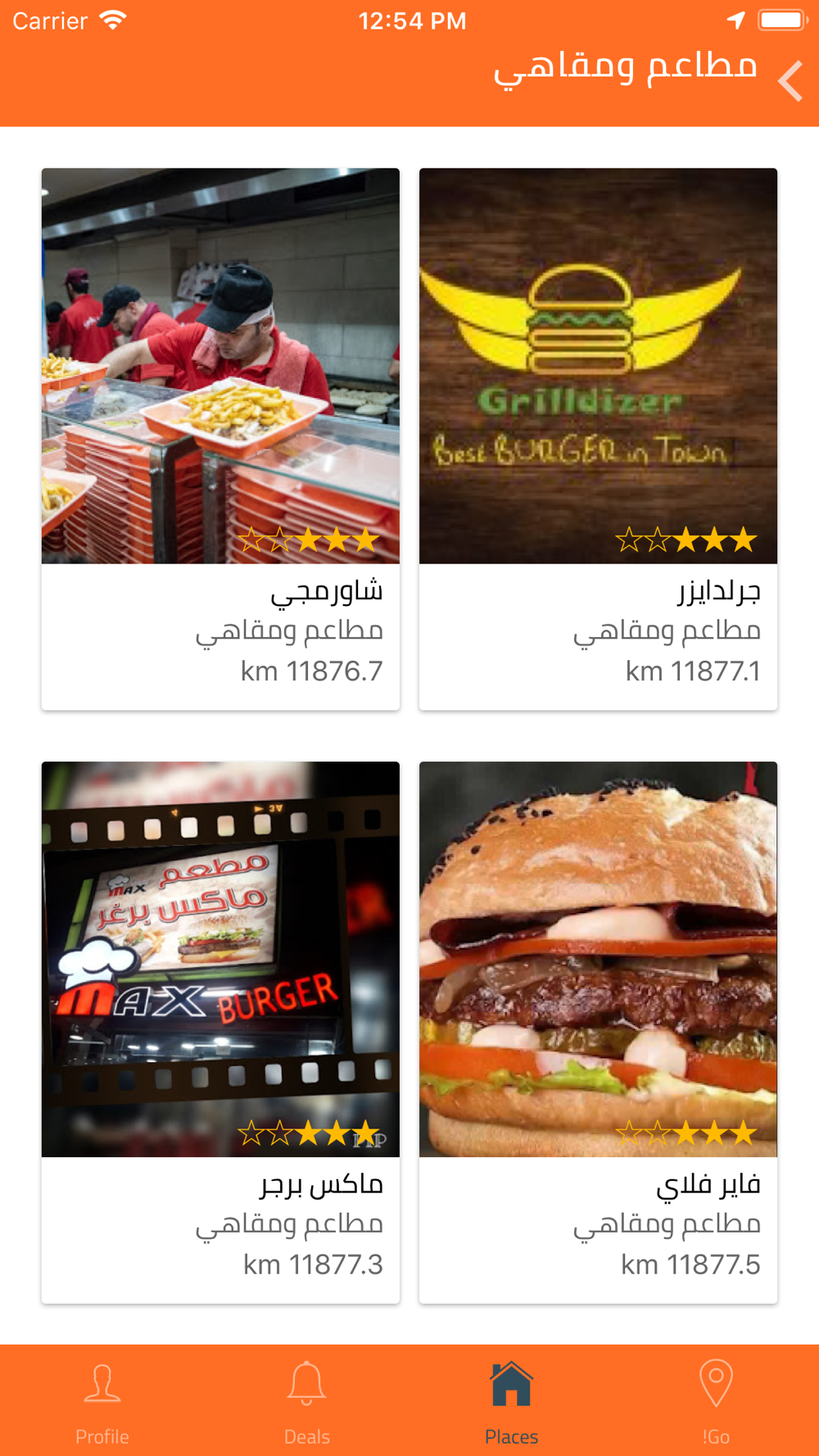Select the Places tab
The image size is (819, 1456).
512,1402
